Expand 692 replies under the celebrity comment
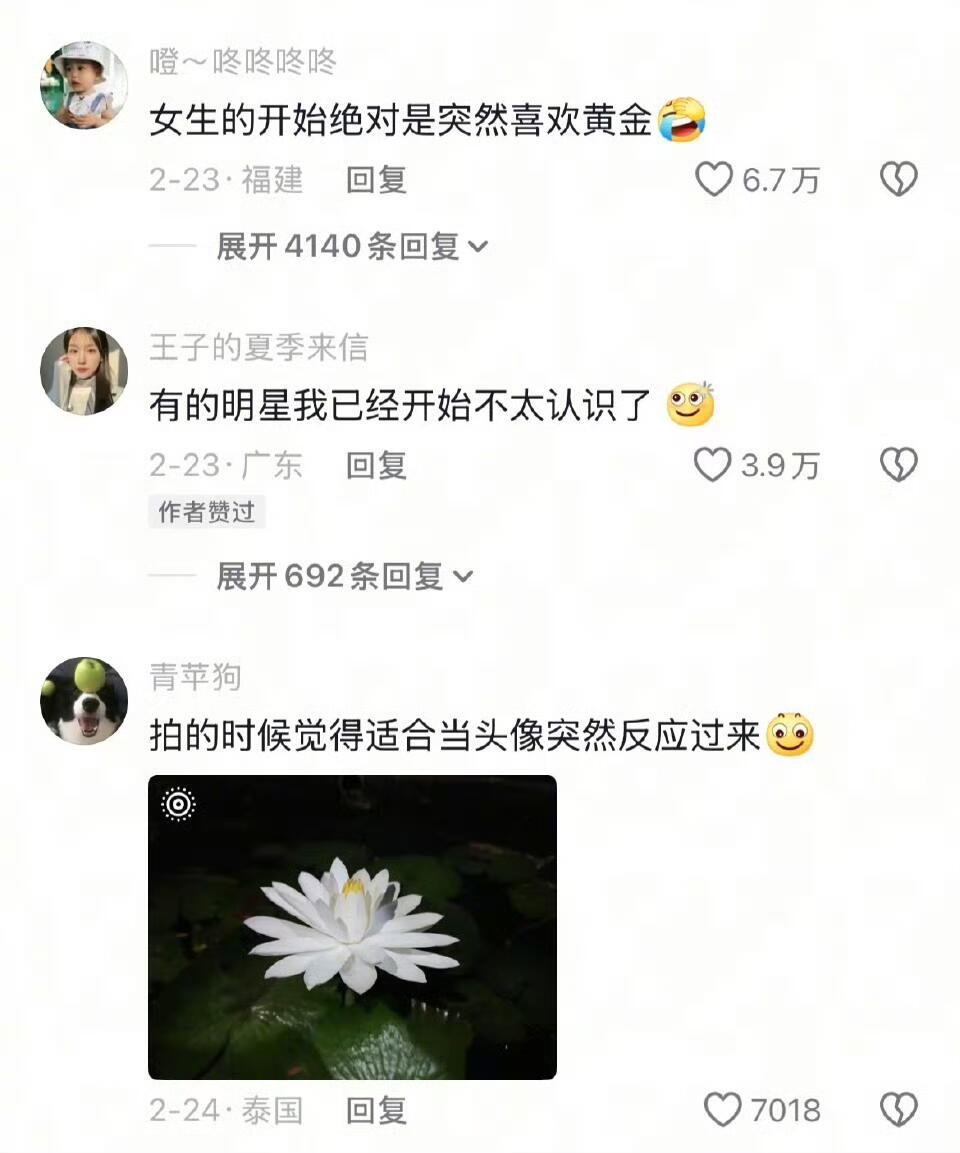This screenshot has width=960, height=1153. click(344, 576)
